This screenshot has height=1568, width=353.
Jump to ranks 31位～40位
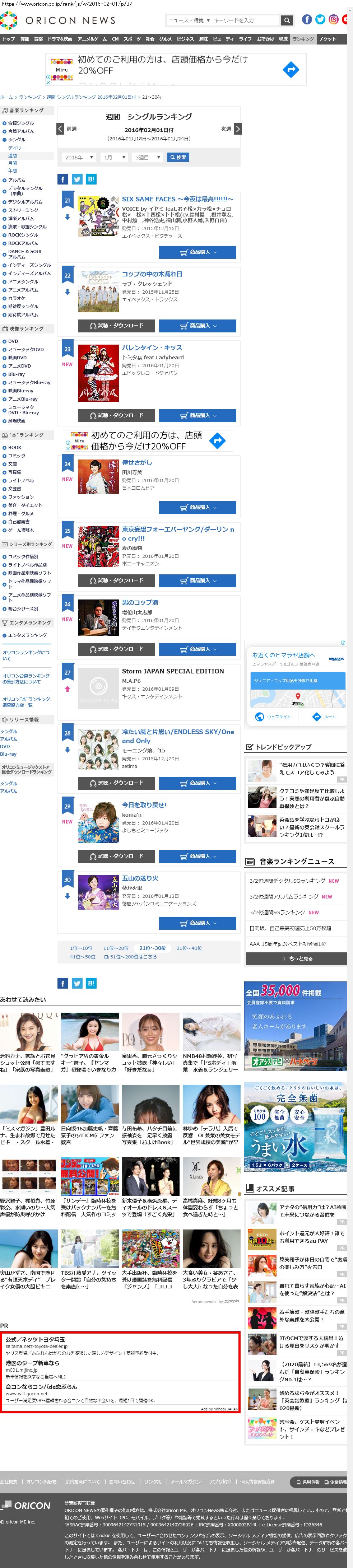pos(189,948)
